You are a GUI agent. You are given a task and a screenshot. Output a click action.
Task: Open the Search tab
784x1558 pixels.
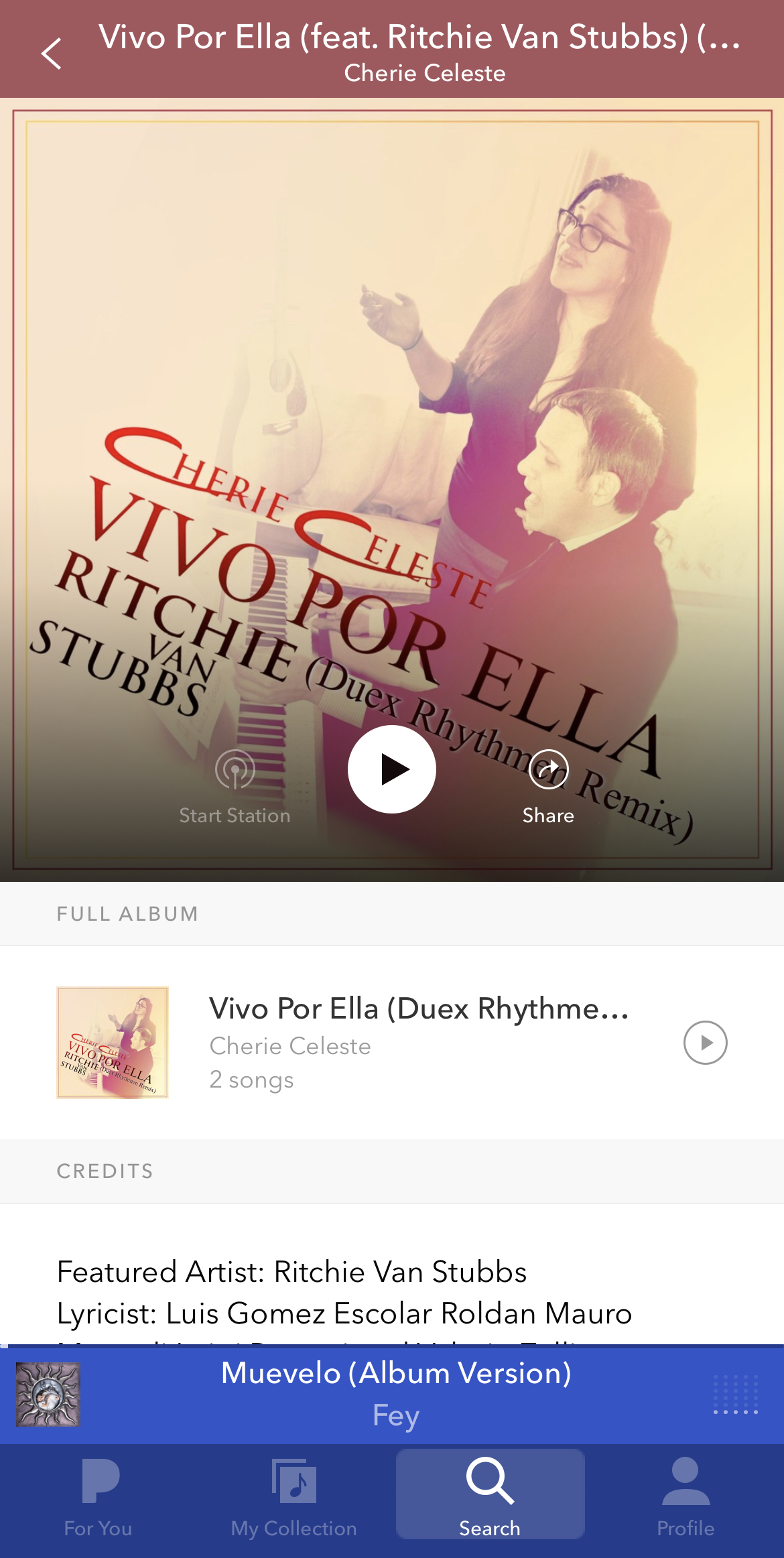point(490,1498)
